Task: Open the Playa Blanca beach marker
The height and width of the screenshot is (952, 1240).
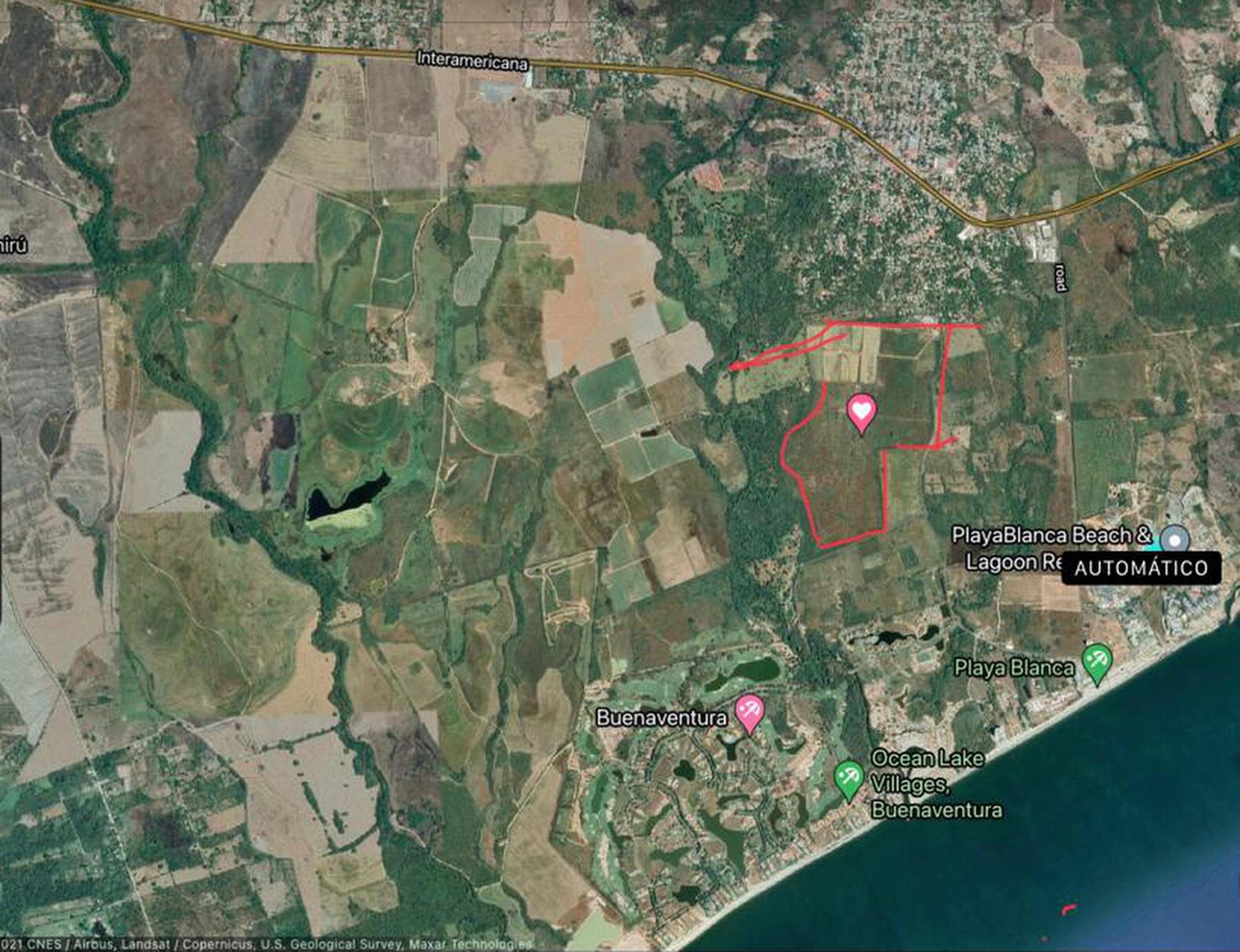Action: pyautogui.click(x=1097, y=661)
